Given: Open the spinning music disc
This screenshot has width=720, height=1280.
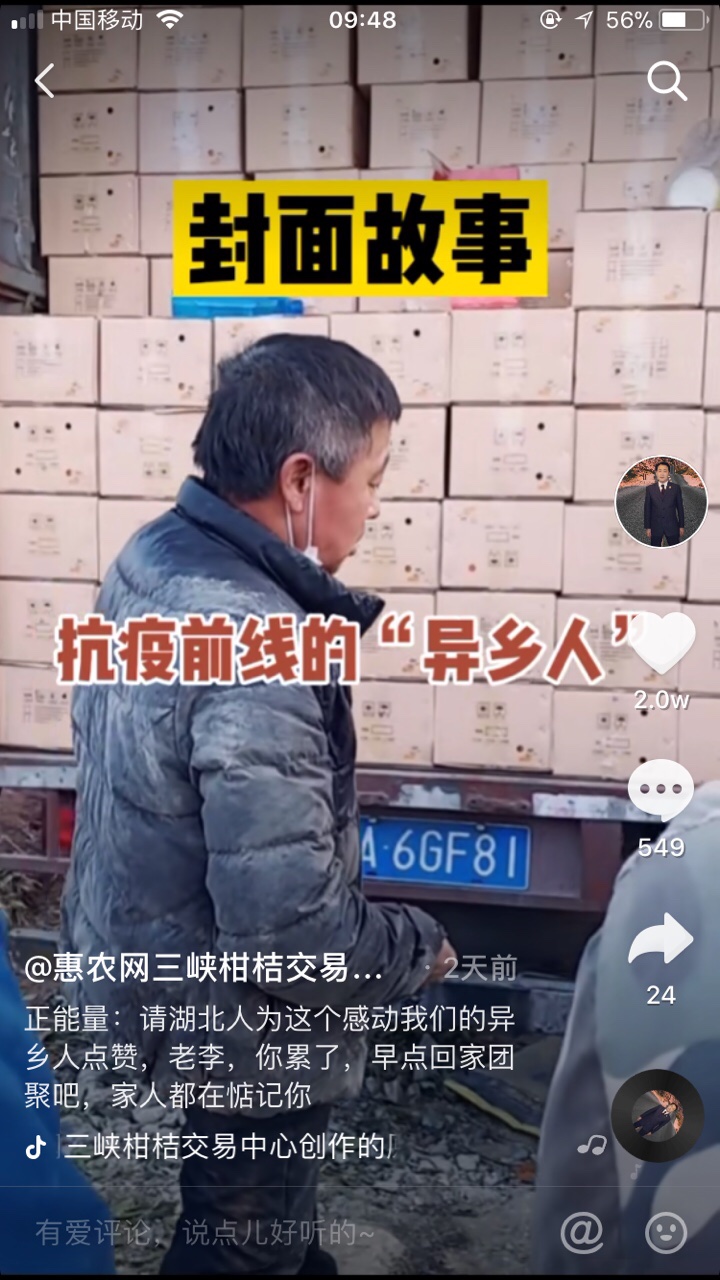Looking at the screenshot, I should (657, 1115).
